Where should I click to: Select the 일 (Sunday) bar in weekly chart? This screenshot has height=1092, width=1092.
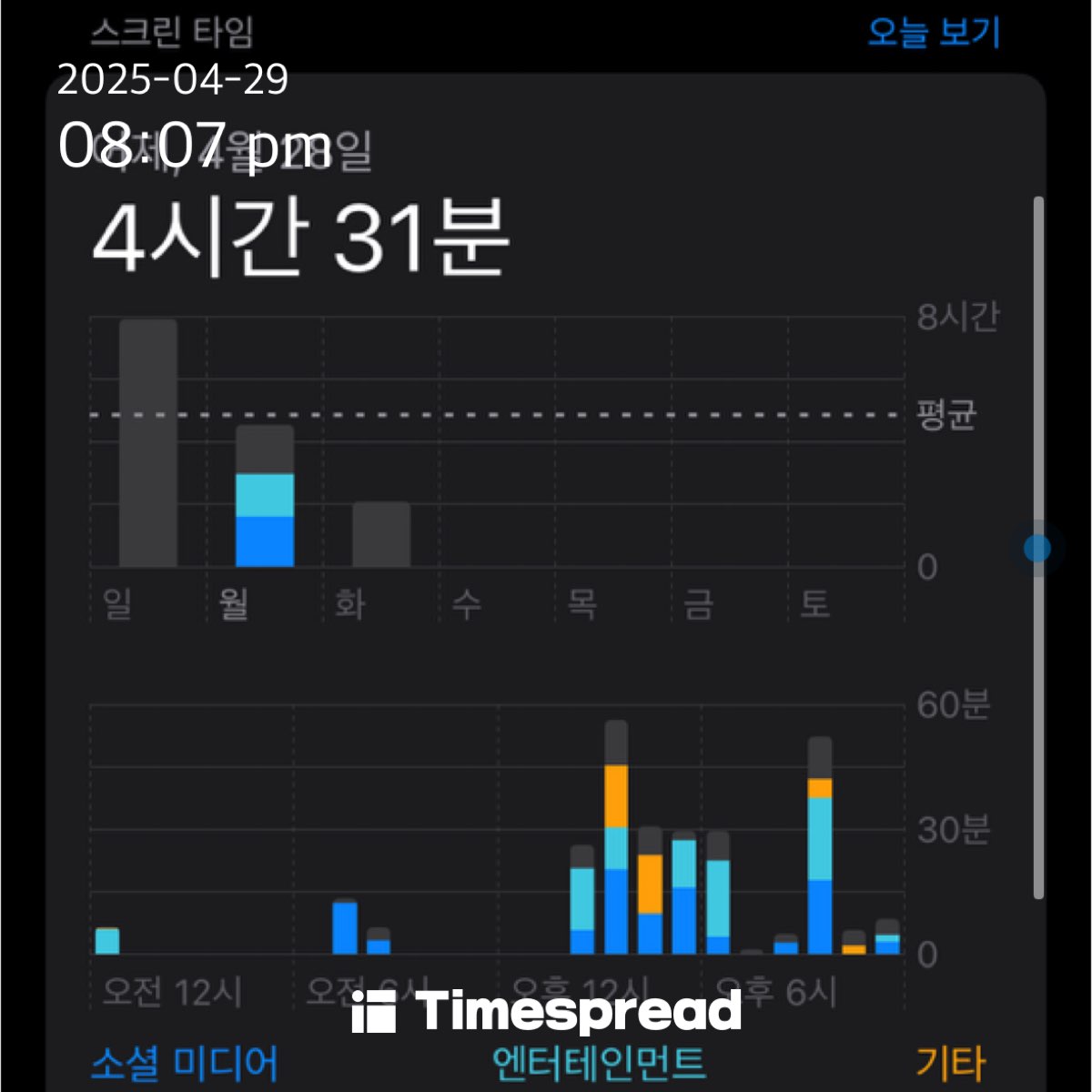pyautogui.click(x=147, y=443)
